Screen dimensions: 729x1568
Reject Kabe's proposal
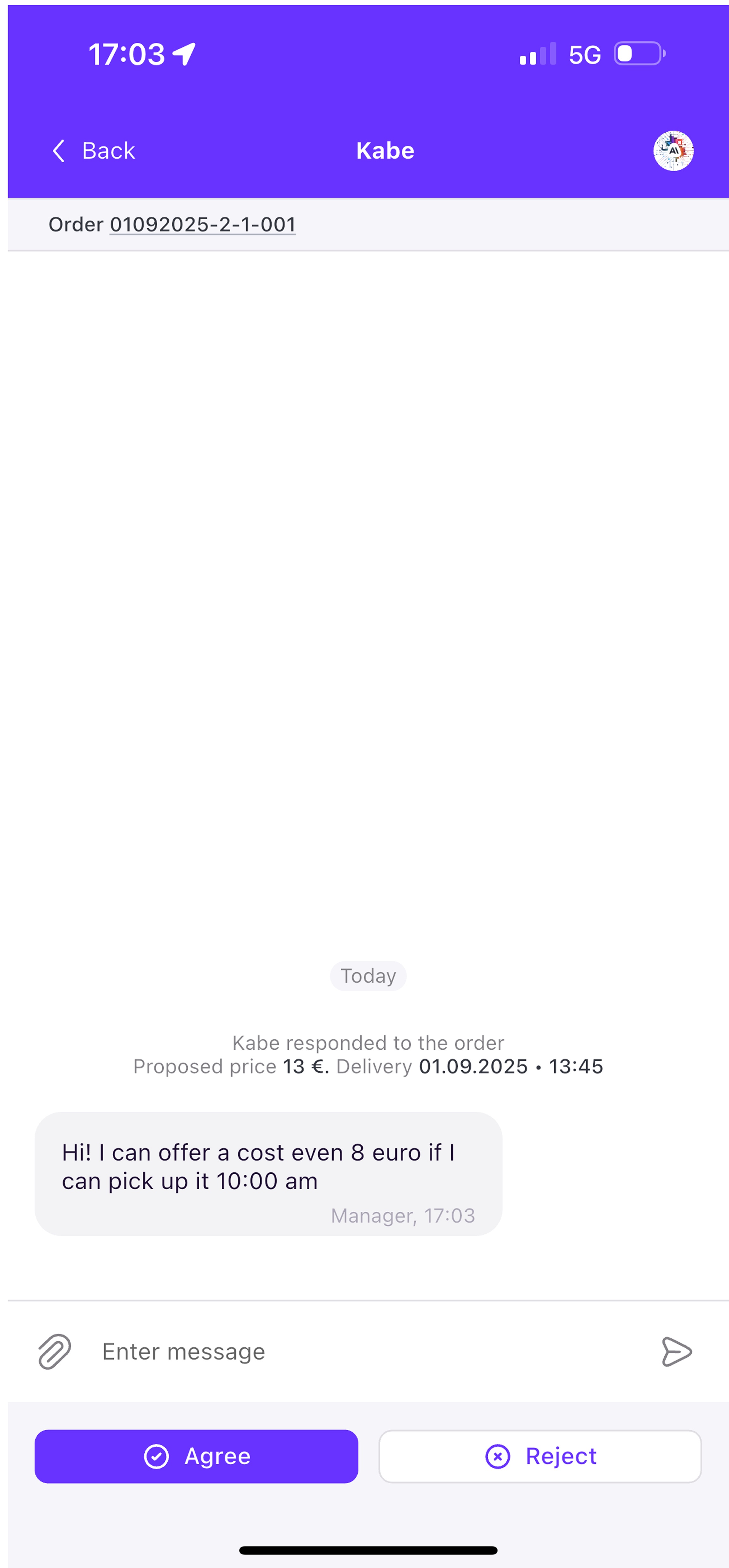click(x=540, y=1456)
